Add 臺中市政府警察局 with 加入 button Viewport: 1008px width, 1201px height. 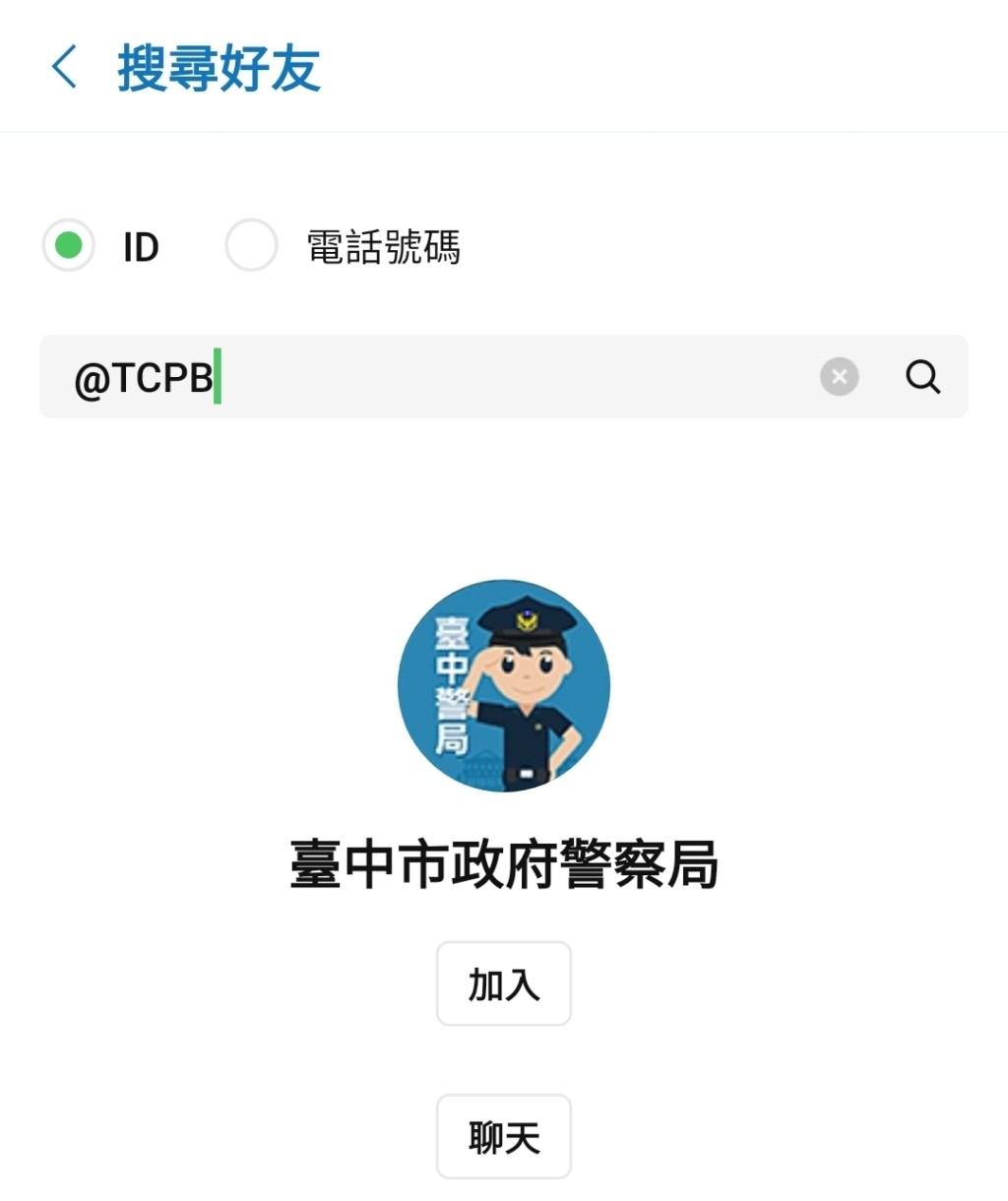coord(504,983)
